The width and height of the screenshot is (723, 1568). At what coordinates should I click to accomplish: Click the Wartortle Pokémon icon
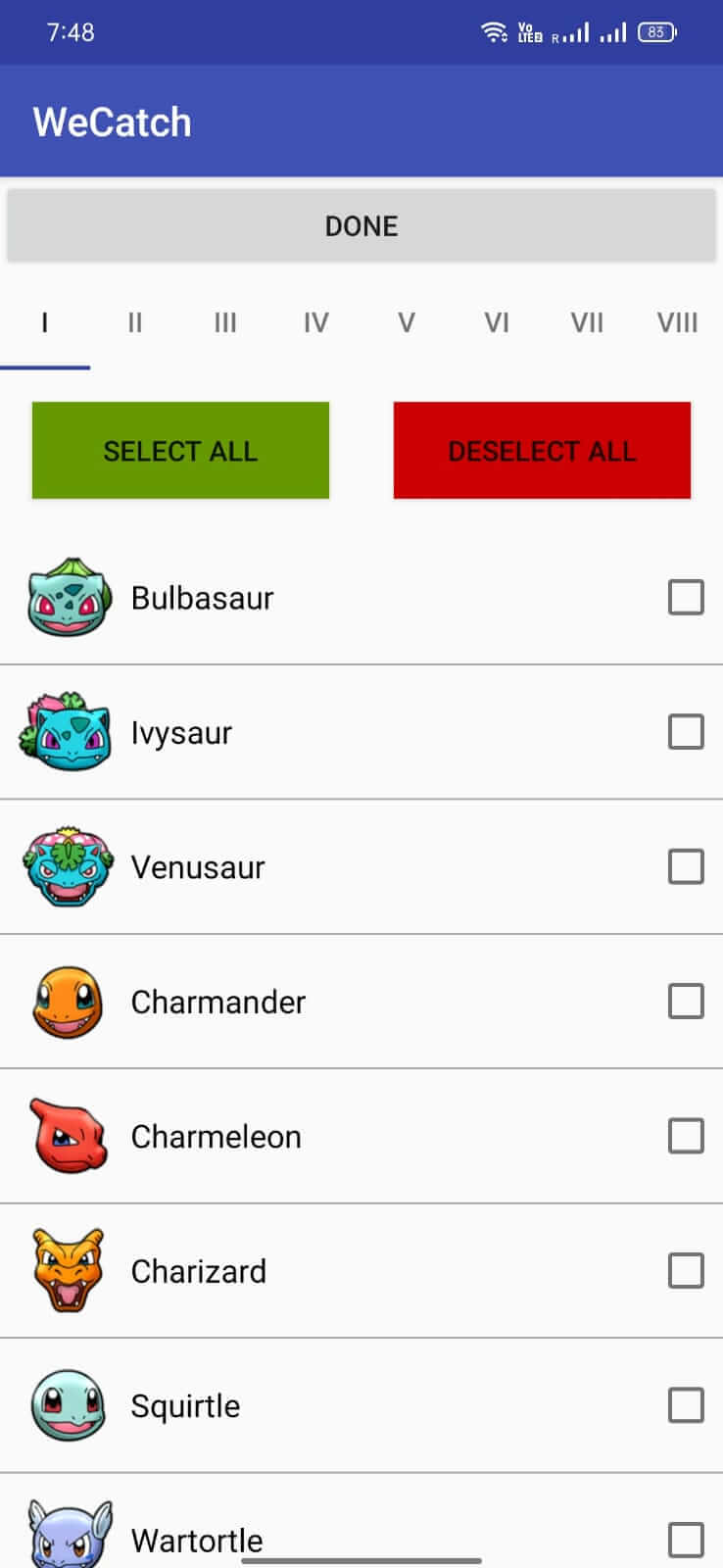[x=68, y=1534]
